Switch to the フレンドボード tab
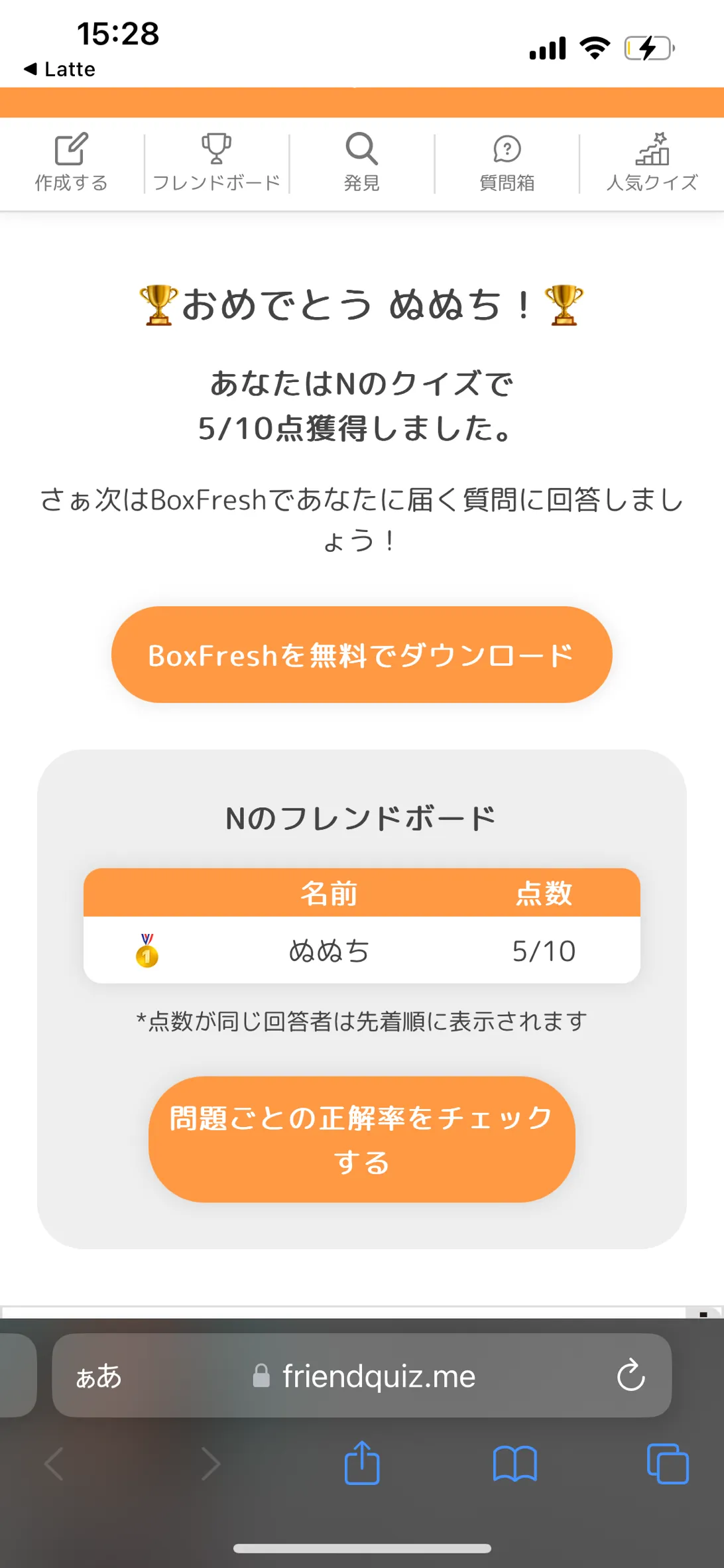724x1568 pixels. [x=216, y=163]
